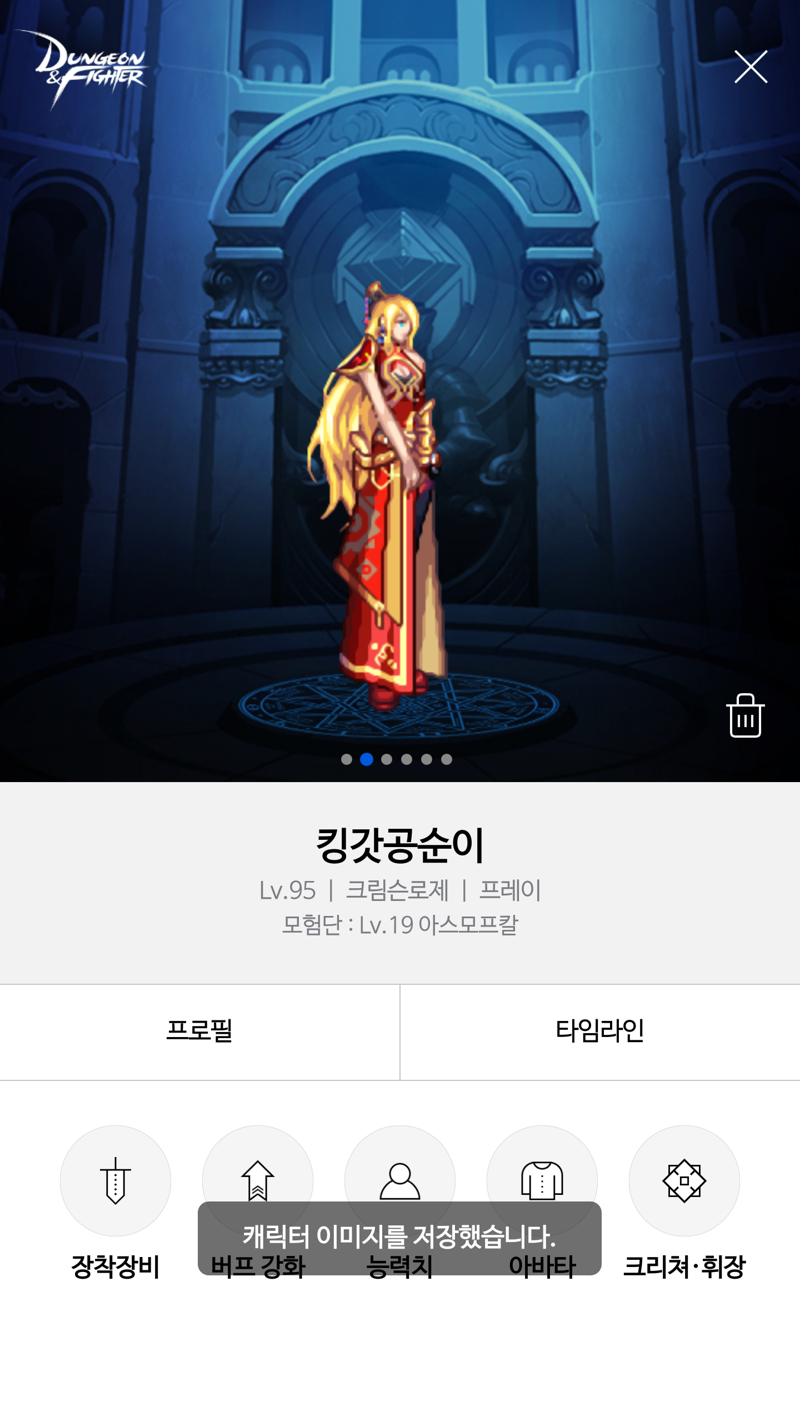Screen dimensions: 800x1422
Task: Select the third page indicator dot
Action: click(387, 760)
